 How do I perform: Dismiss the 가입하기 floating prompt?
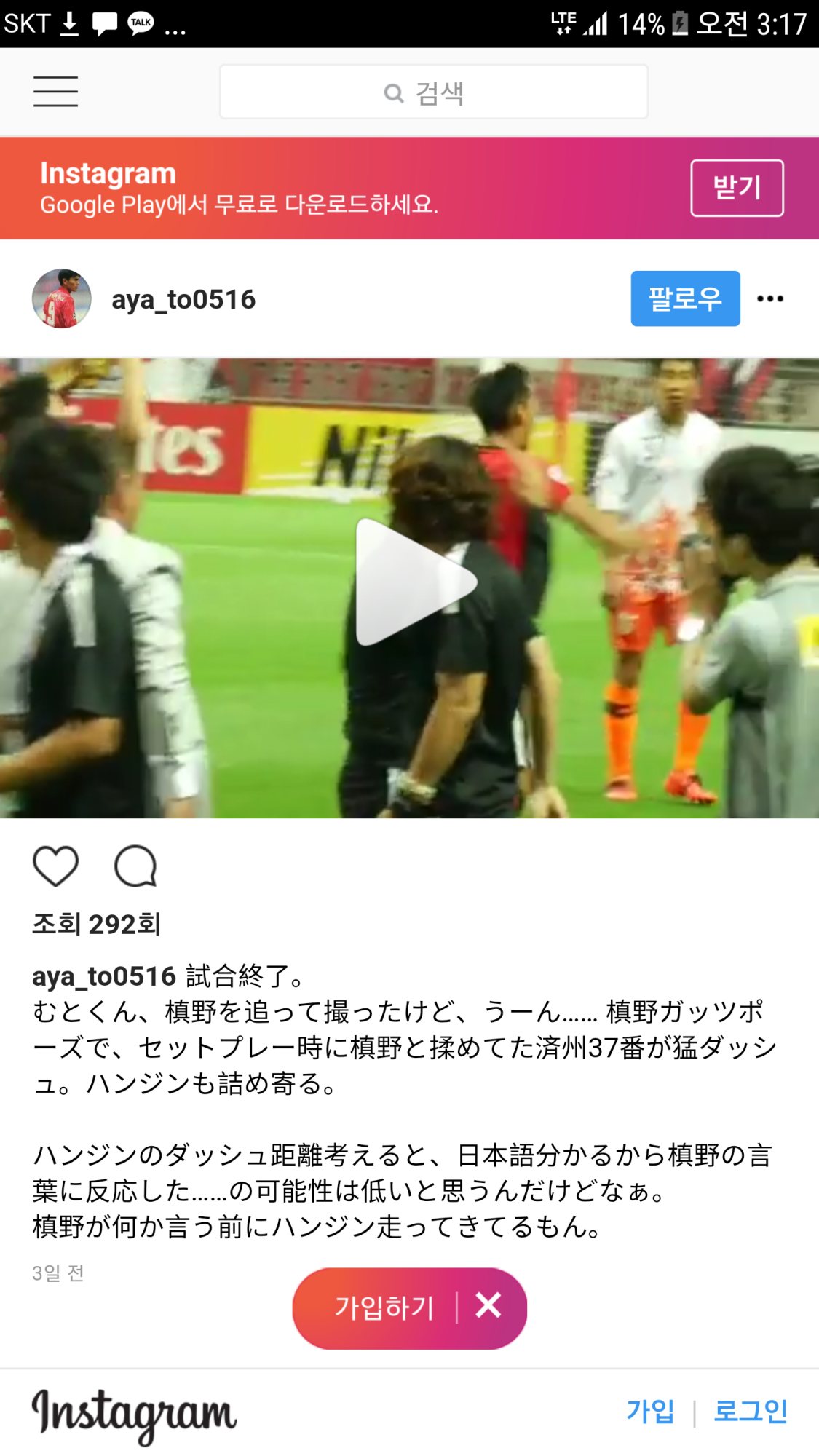488,1305
